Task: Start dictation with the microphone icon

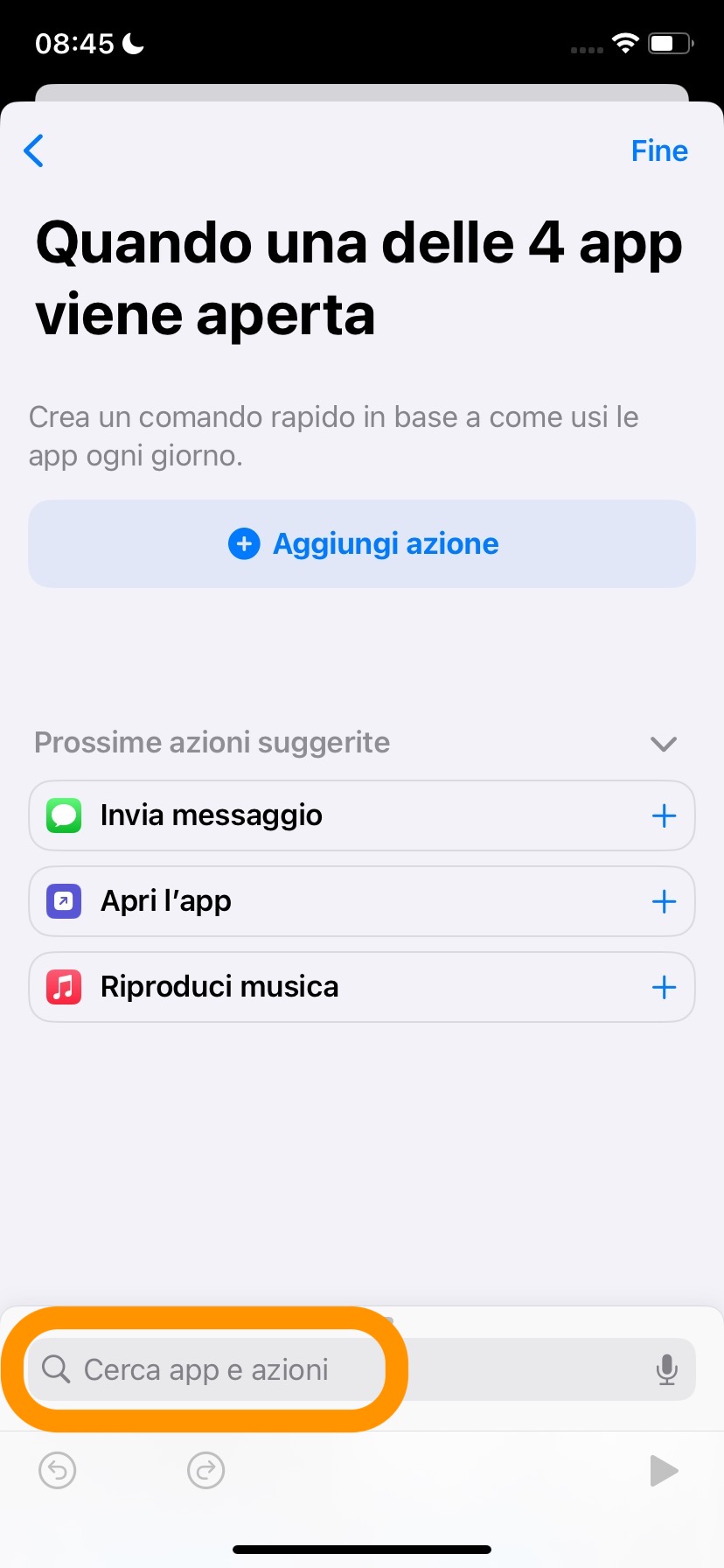Action: pos(666,1369)
